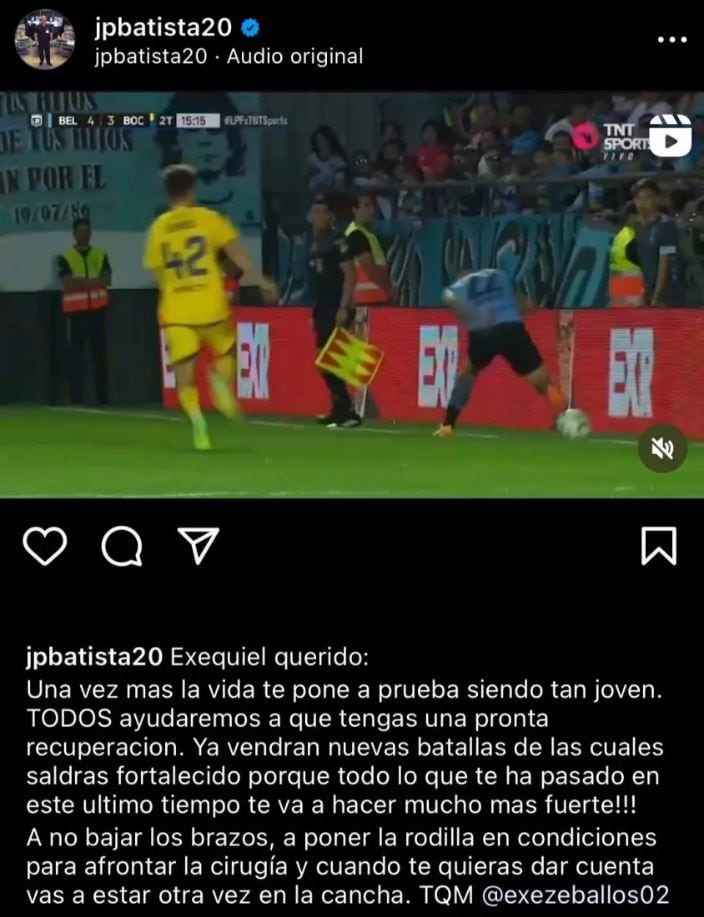Share the post via paper plane icon

(197, 546)
